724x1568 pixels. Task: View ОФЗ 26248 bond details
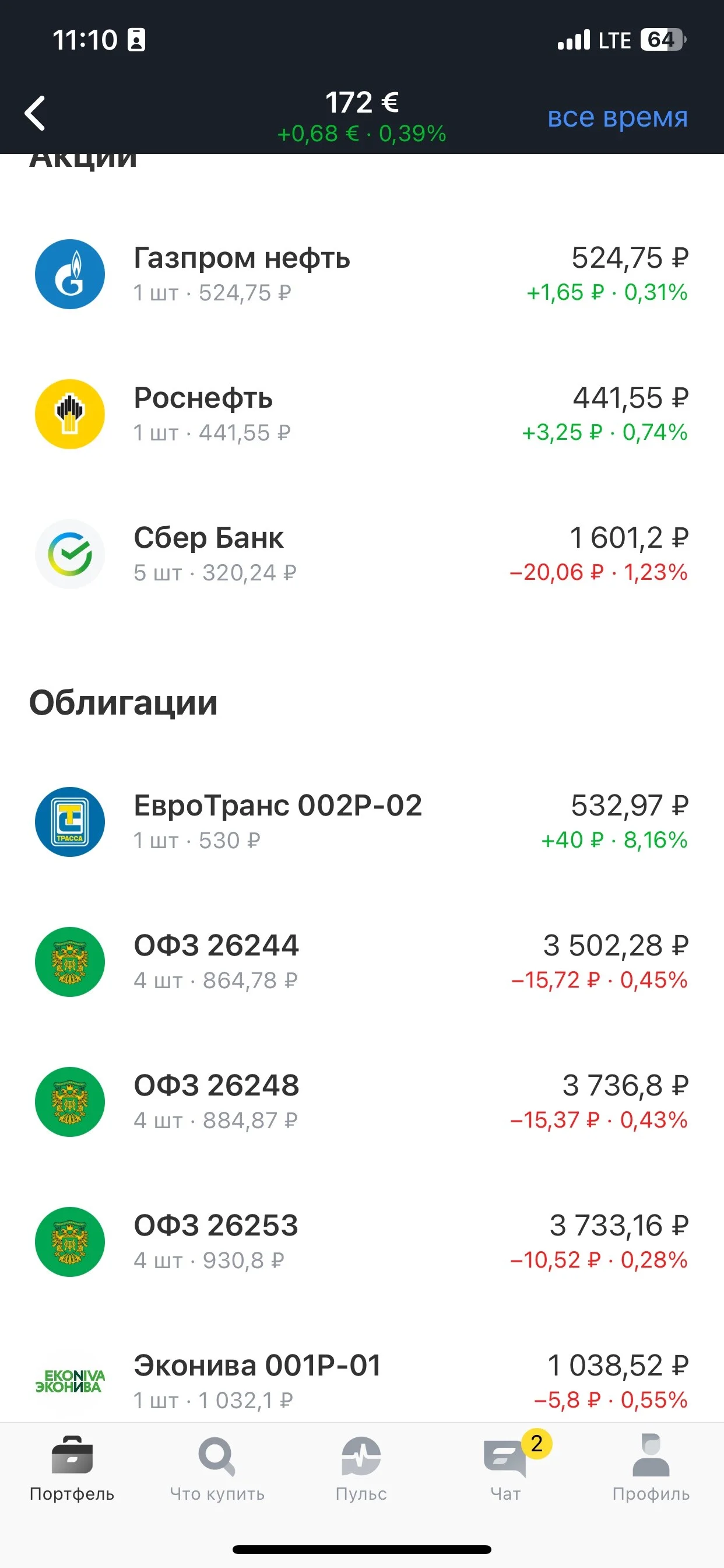[362, 1102]
